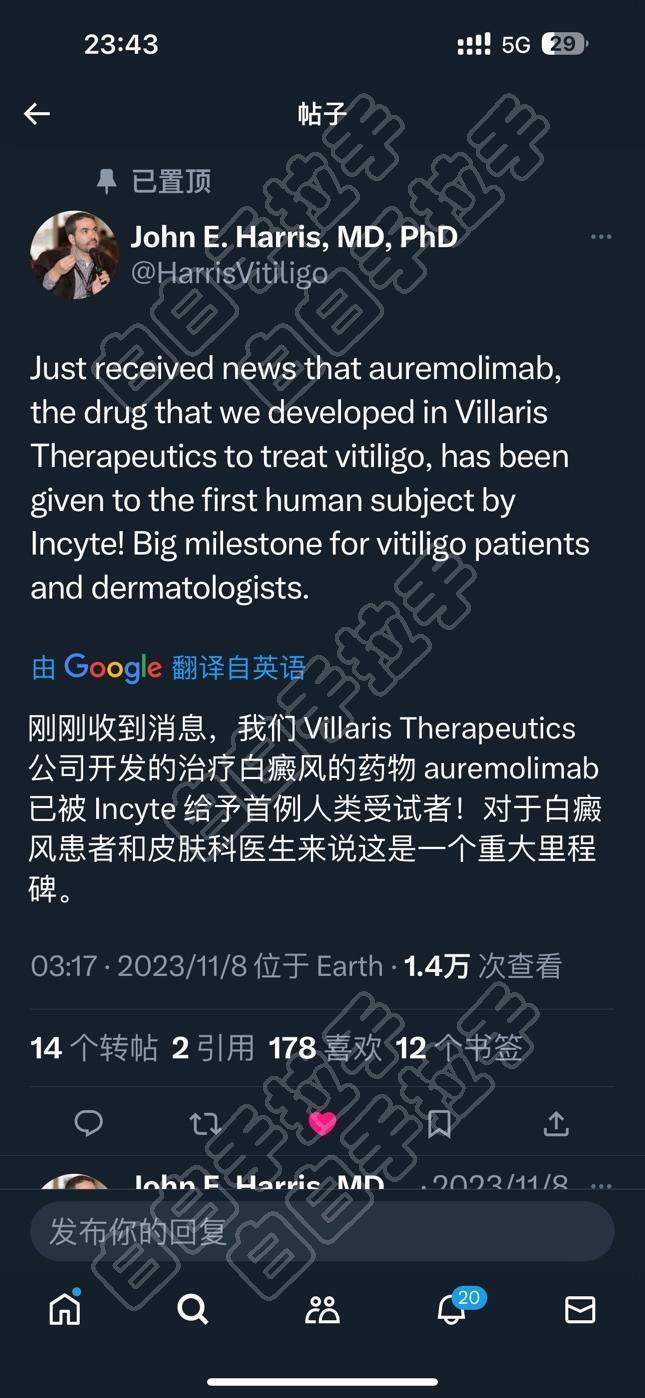Switch to the Search tab
The image size is (645, 1398).
[x=193, y=1309]
